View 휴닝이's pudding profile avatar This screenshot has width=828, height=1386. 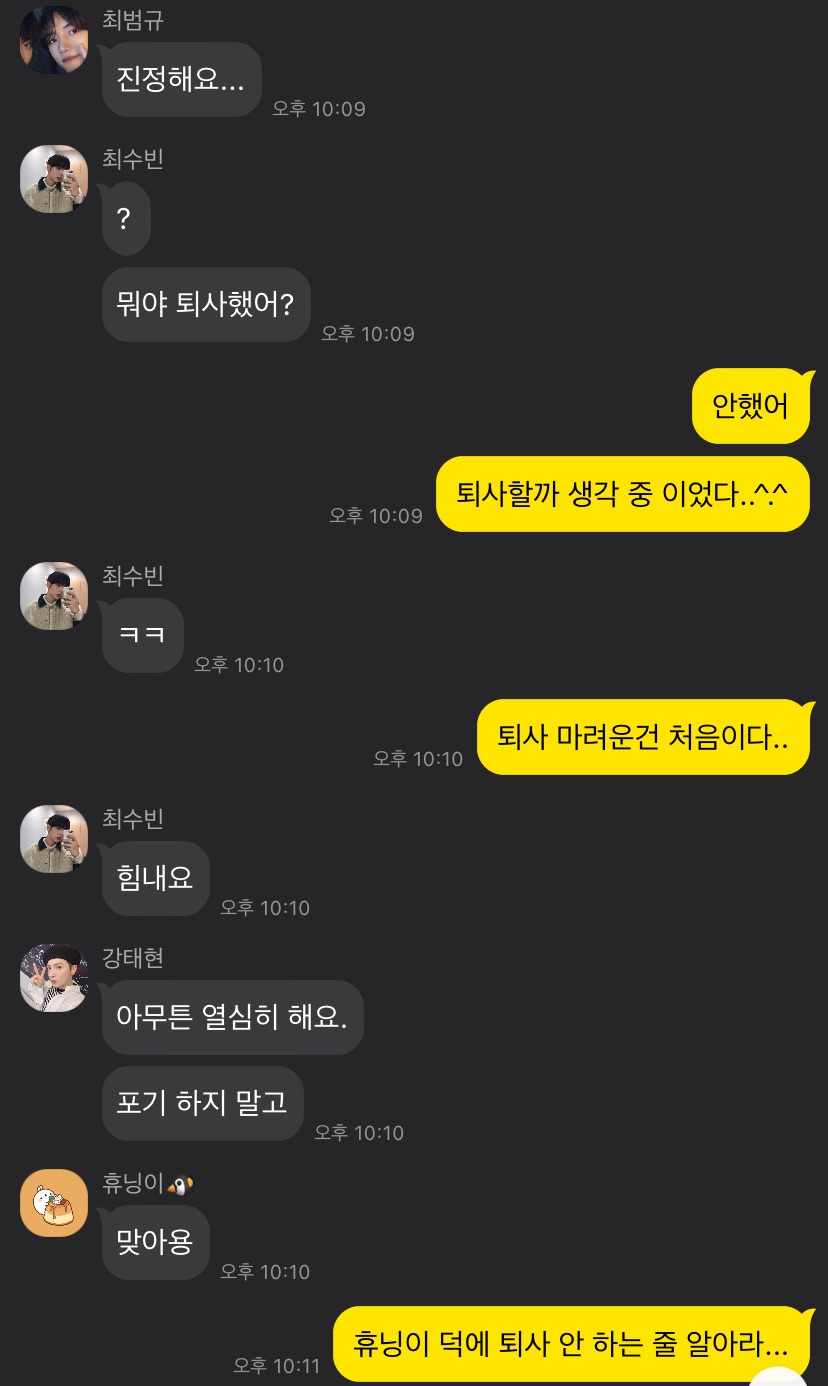pos(54,1203)
